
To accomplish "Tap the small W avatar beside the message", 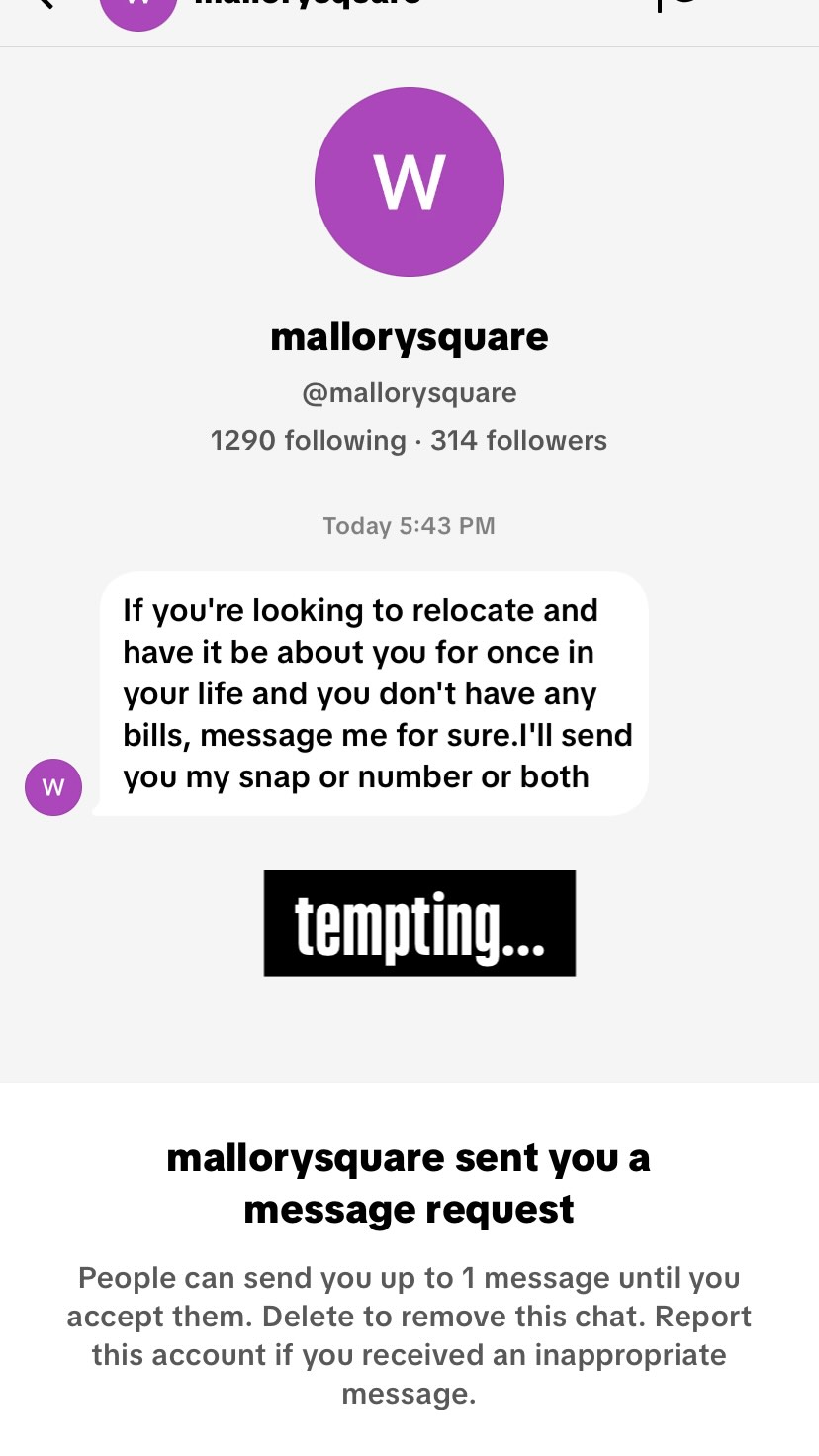I will point(53,787).
